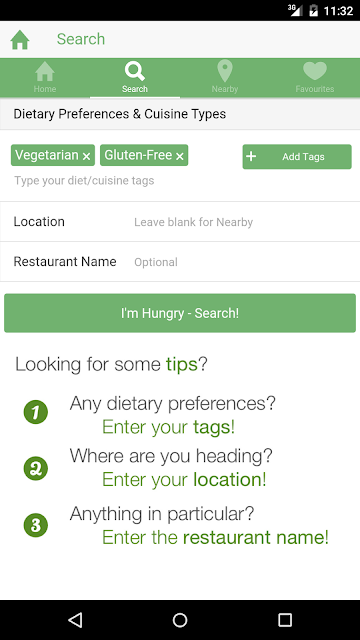Tap the Location input field
The height and width of the screenshot is (640, 360).
click(243, 222)
